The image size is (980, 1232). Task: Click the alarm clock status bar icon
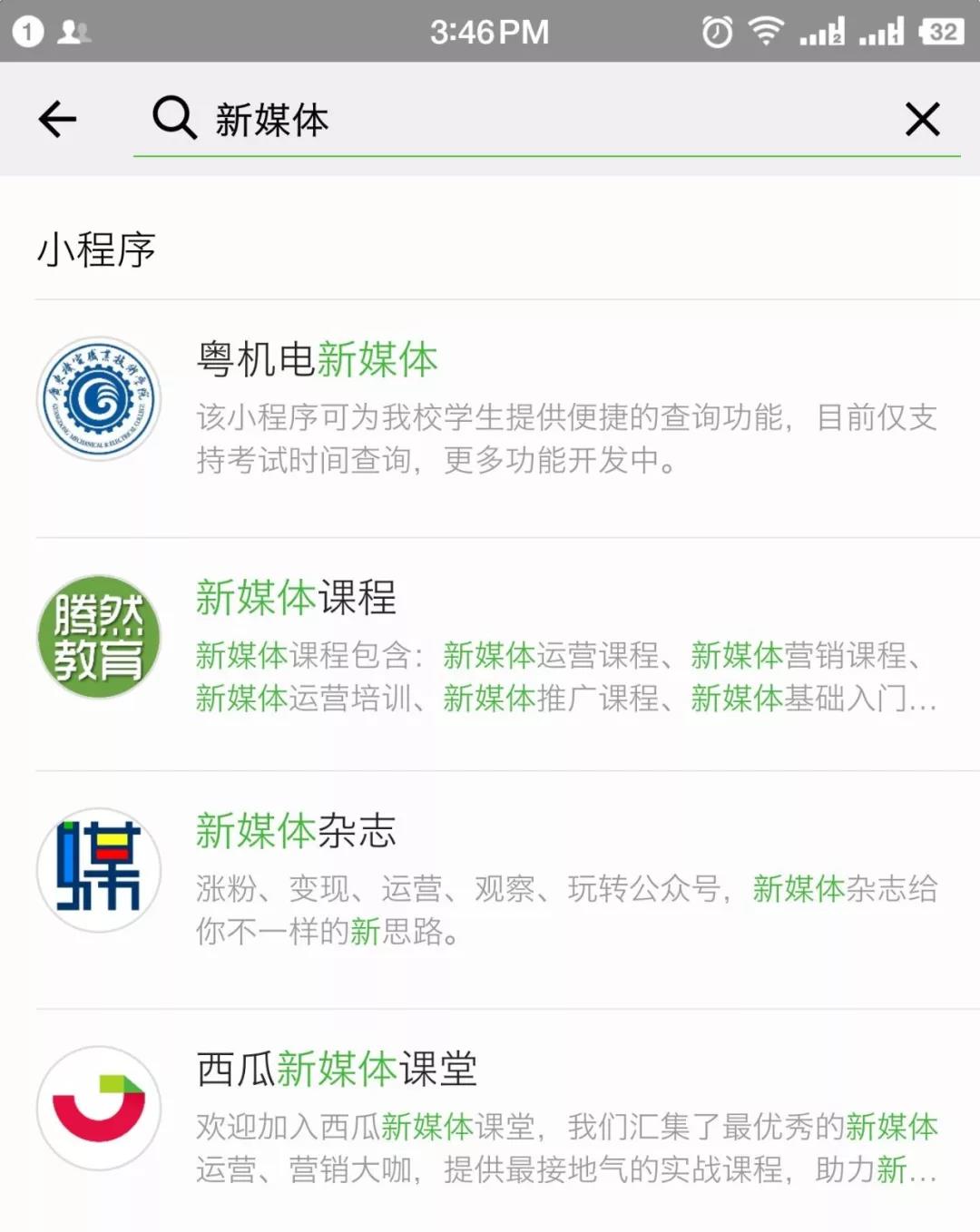[x=716, y=30]
